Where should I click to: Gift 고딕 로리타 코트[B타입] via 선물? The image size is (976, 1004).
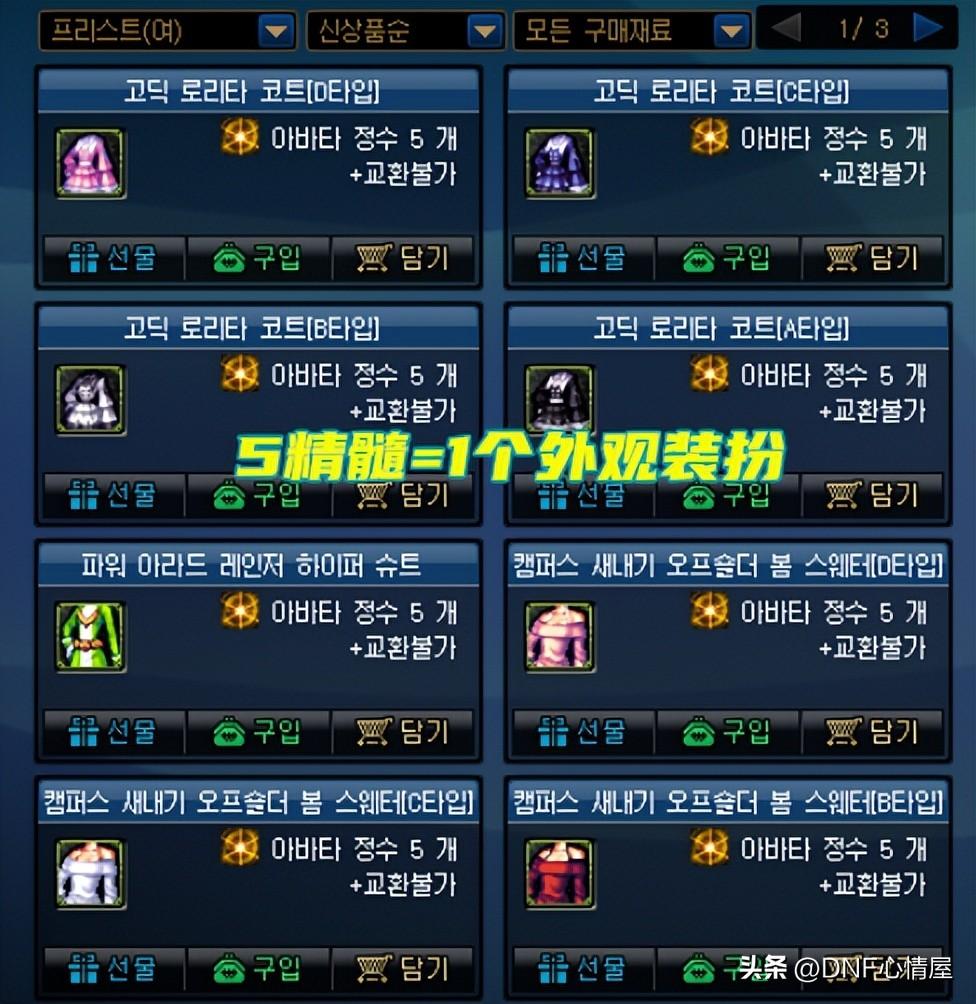coord(113,496)
